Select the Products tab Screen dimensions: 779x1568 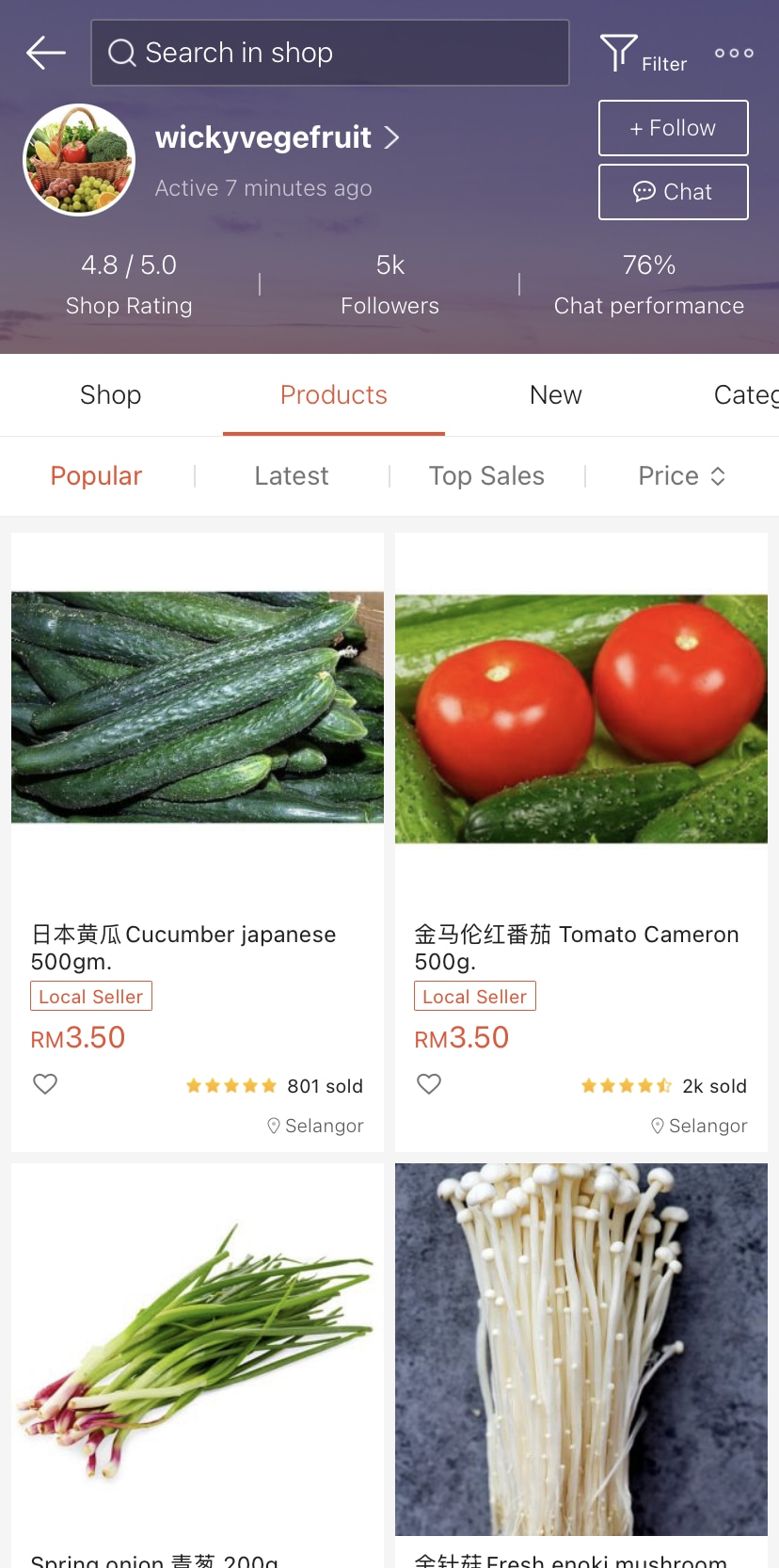(334, 395)
